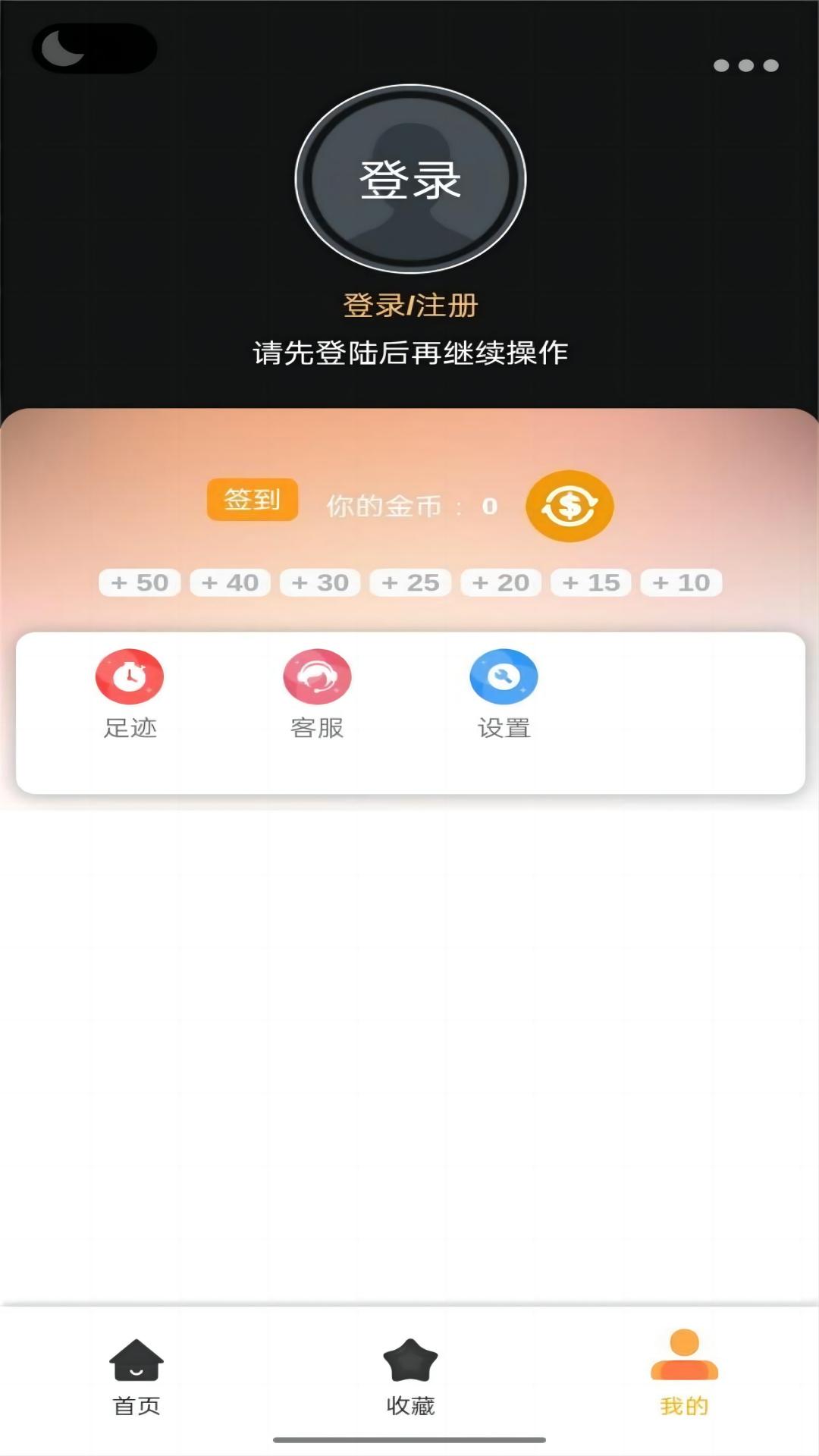The image size is (819, 1456).
Task: Open 设置 settings
Action: (x=504, y=693)
